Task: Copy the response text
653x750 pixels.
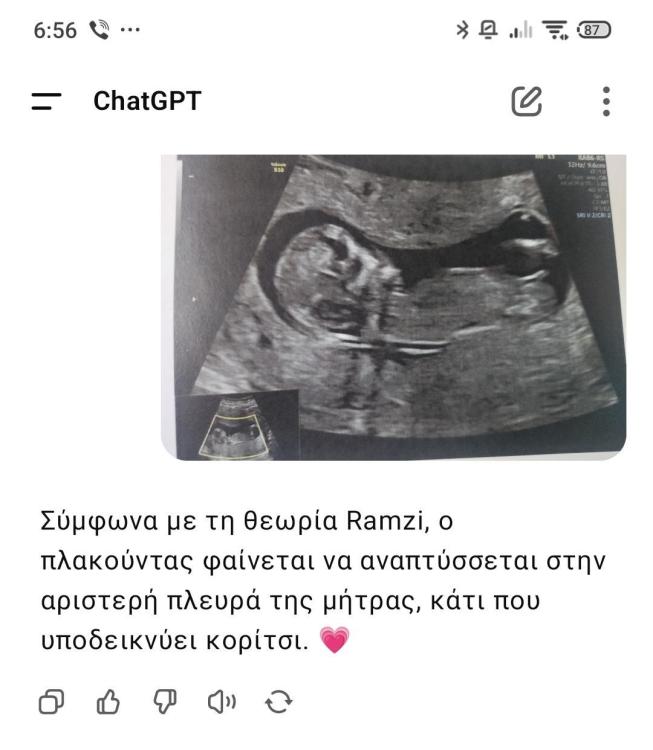Action: click(x=51, y=702)
